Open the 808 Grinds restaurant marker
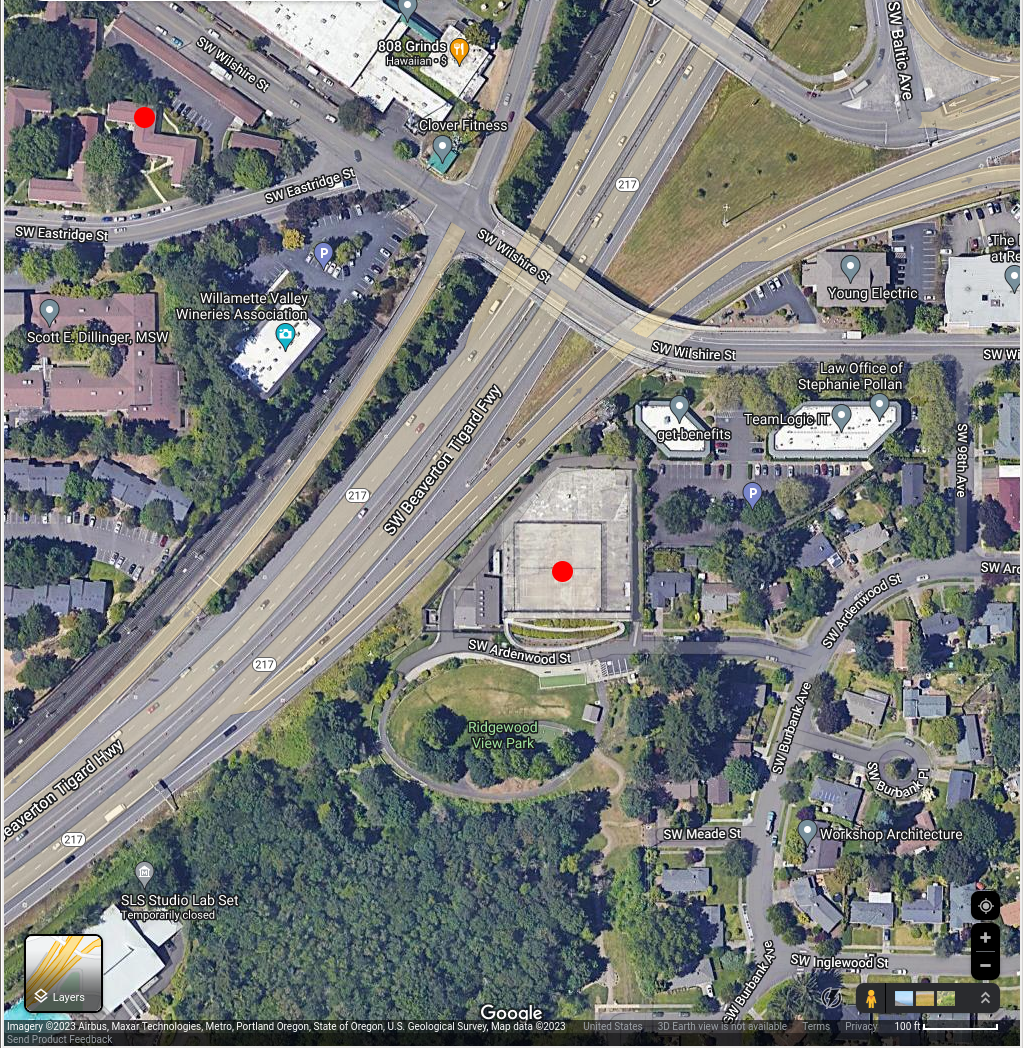This screenshot has width=1023, height=1048. point(459,49)
